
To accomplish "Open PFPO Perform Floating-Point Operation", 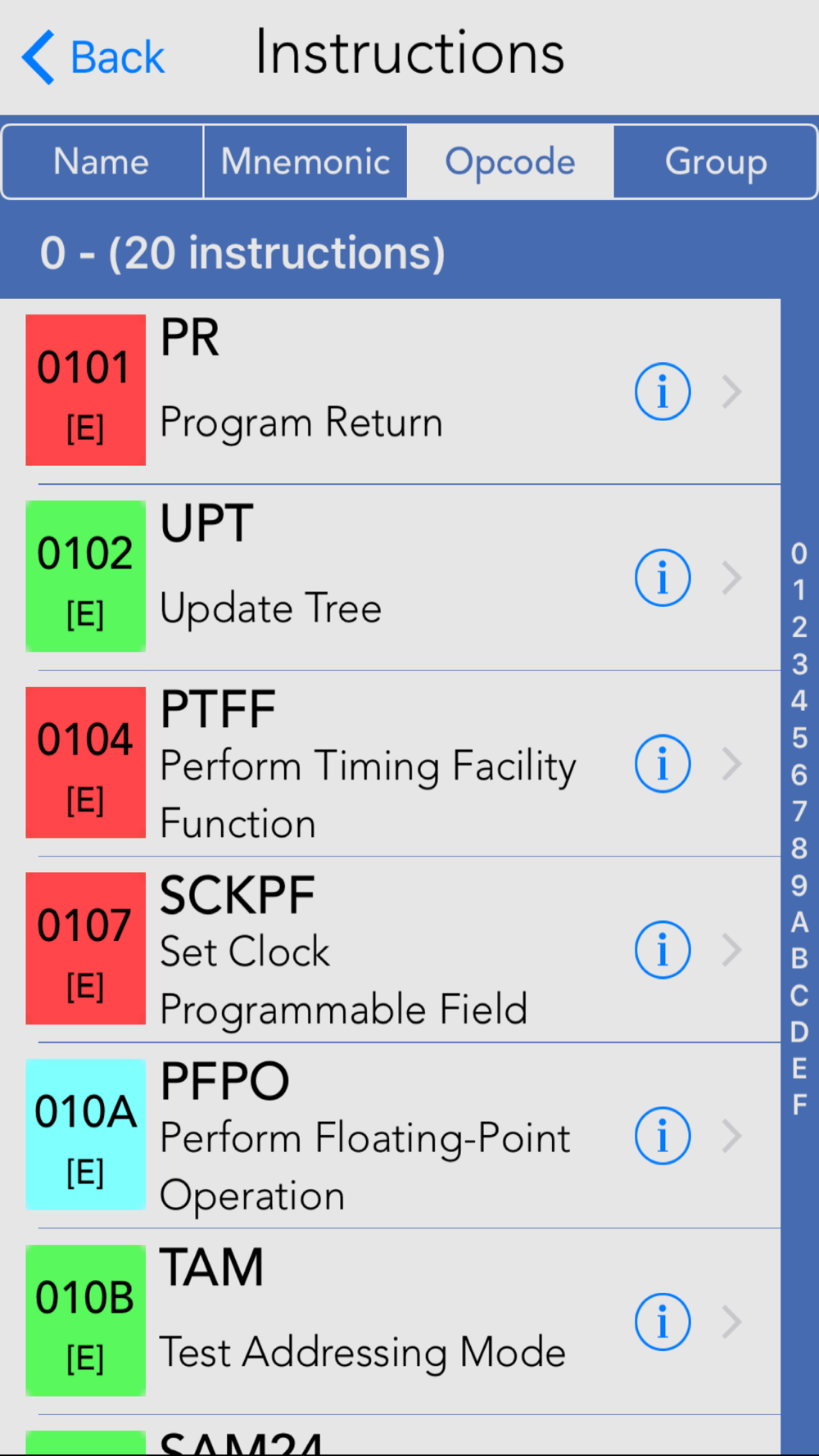I will coord(390,1135).
